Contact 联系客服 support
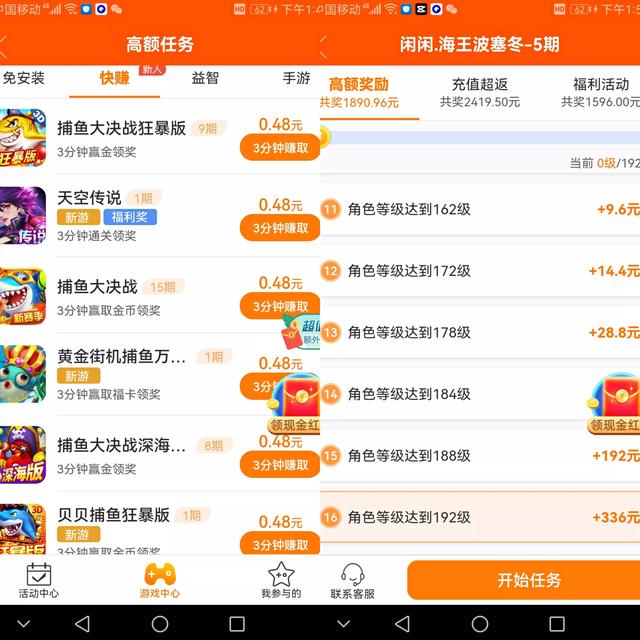640x640 pixels. (352, 581)
